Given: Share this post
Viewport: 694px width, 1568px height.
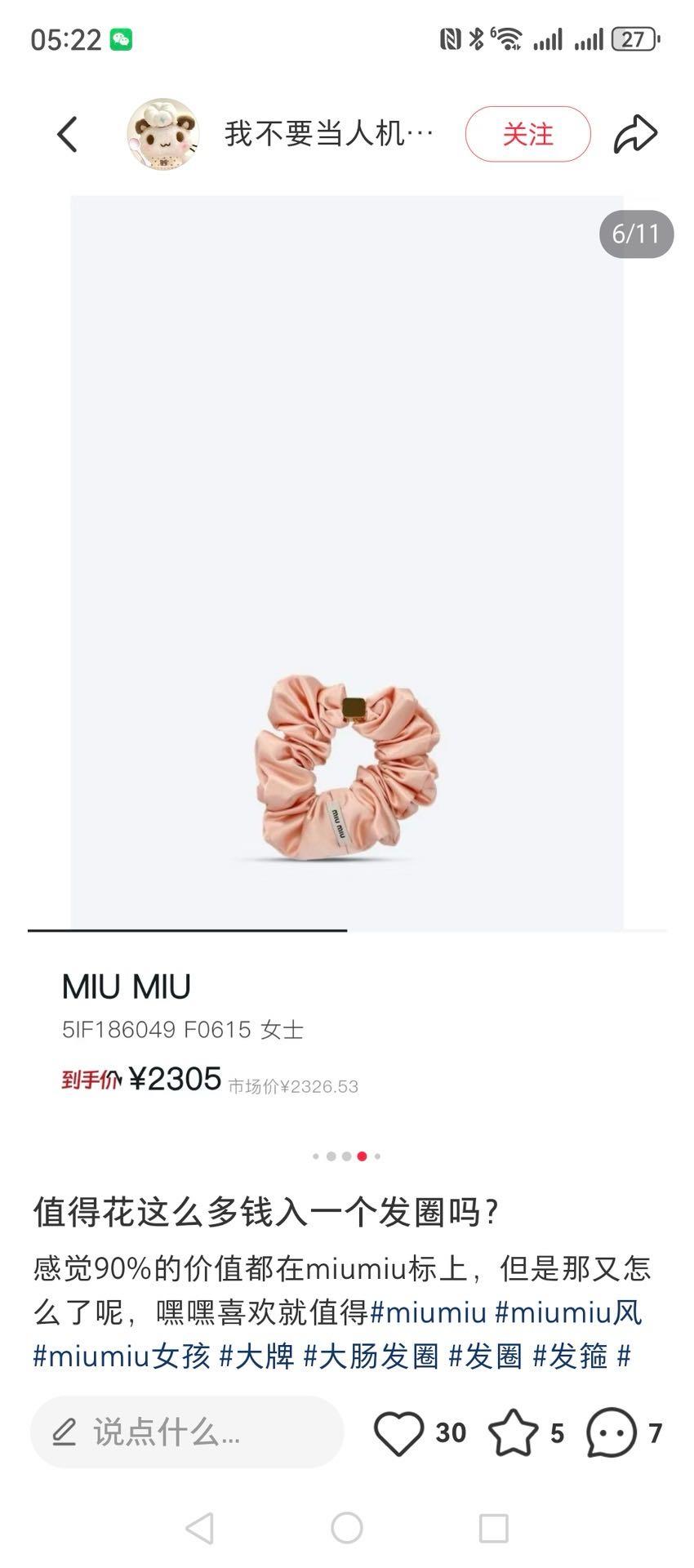Looking at the screenshot, I should (x=635, y=134).
